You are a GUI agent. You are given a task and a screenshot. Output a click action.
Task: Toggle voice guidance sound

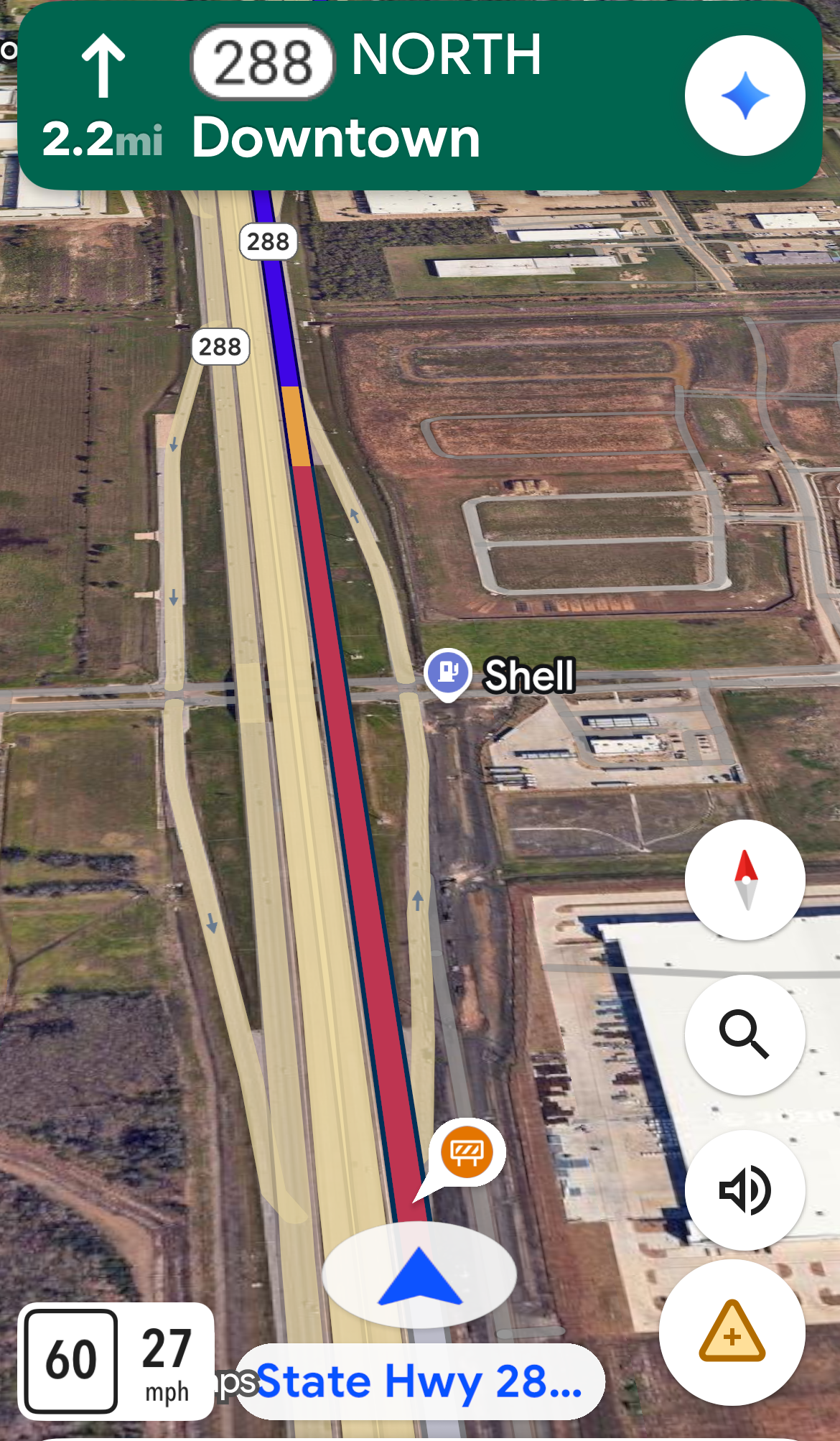click(x=745, y=1190)
